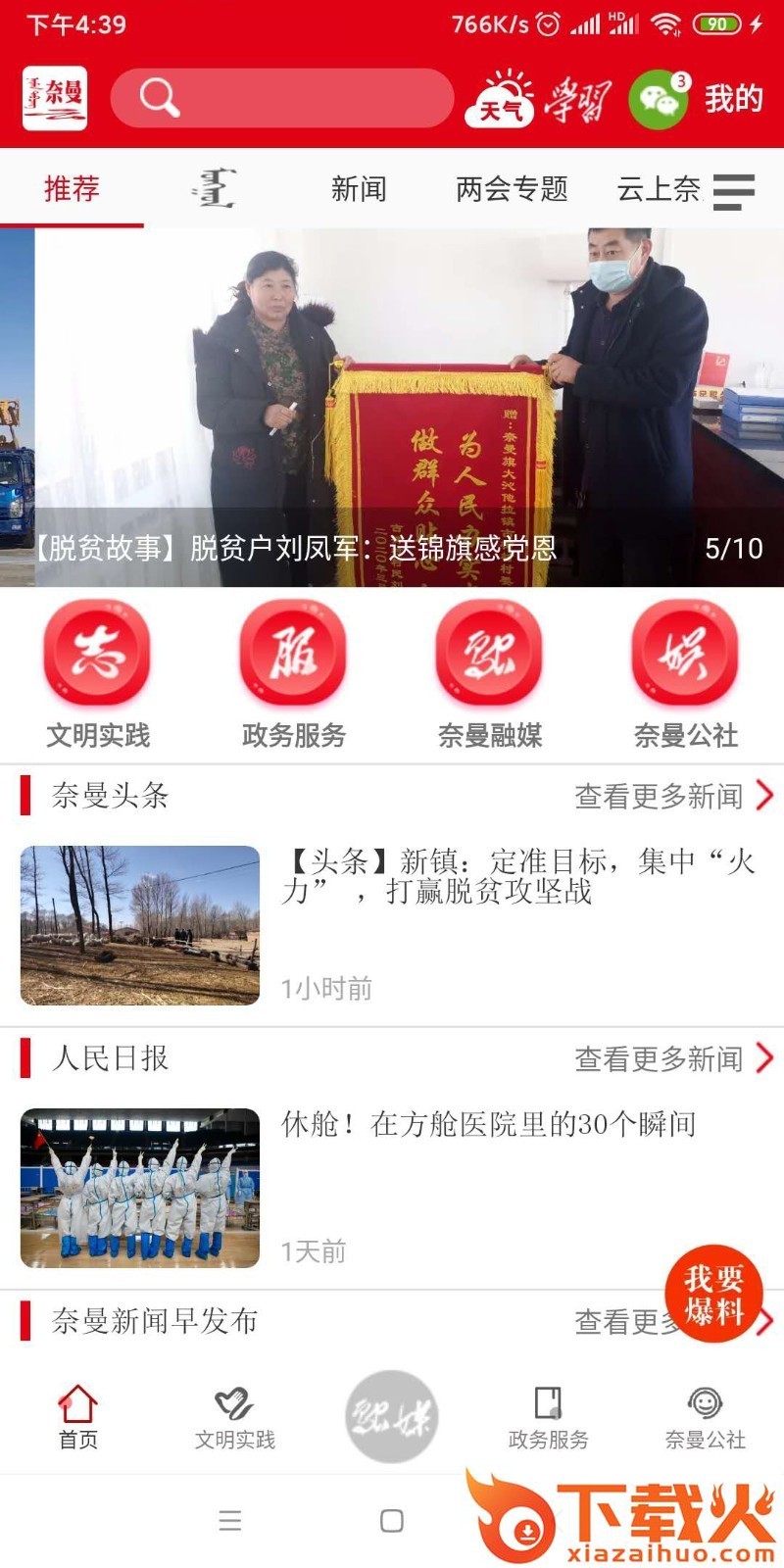The width and height of the screenshot is (784, 1568).
Task: View more news under 人民日报
Action: point(672,1058)
